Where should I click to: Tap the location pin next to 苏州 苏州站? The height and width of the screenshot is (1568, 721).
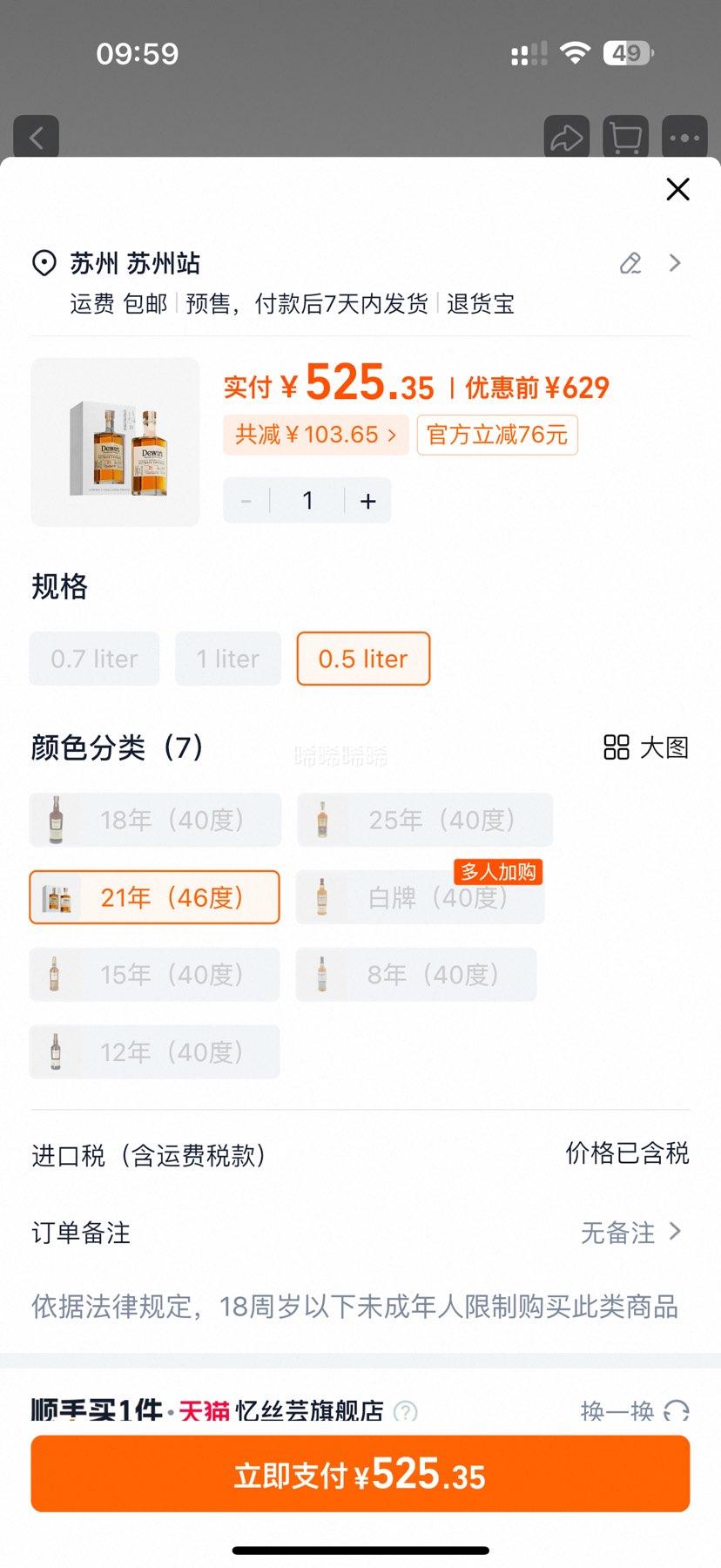coord(42,263)
